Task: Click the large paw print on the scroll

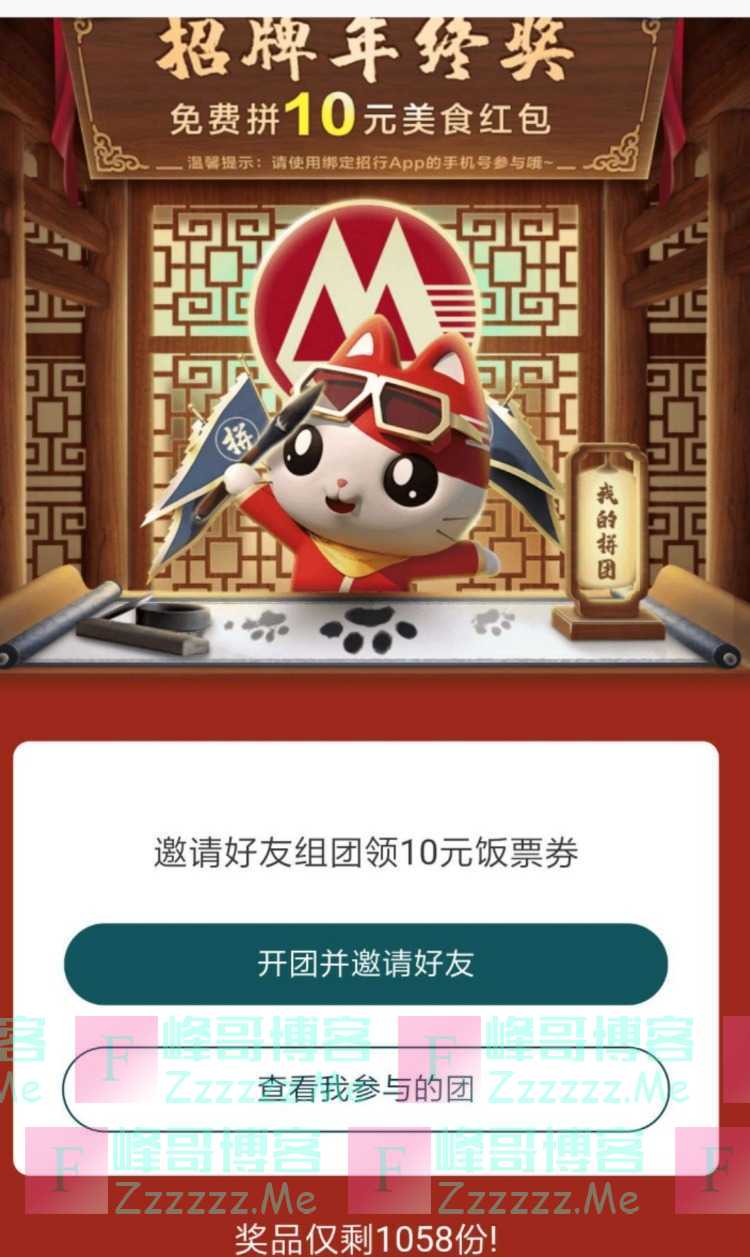Action: [370, 630]
